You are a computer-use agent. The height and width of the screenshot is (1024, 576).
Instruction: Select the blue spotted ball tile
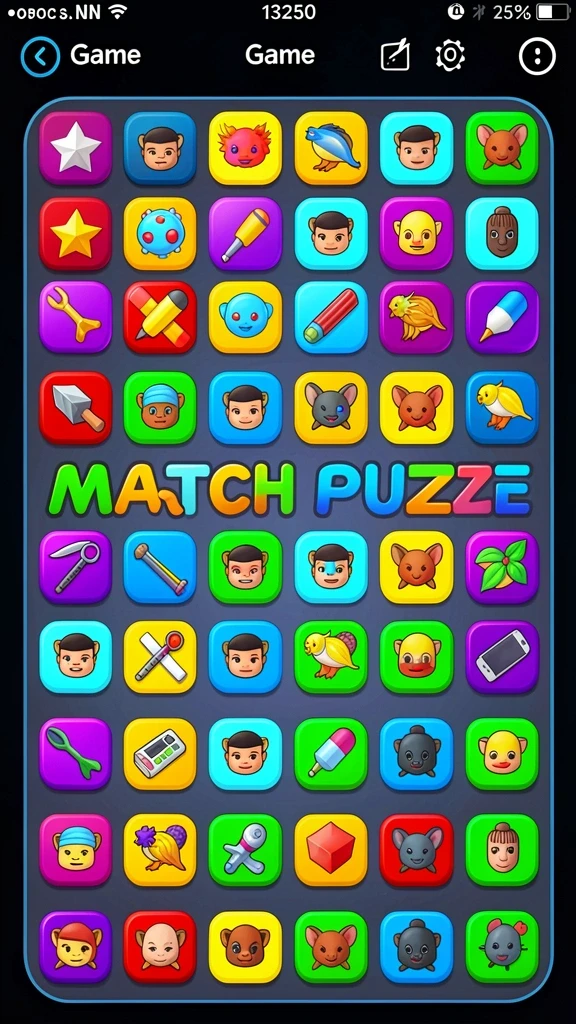(160, 233)
